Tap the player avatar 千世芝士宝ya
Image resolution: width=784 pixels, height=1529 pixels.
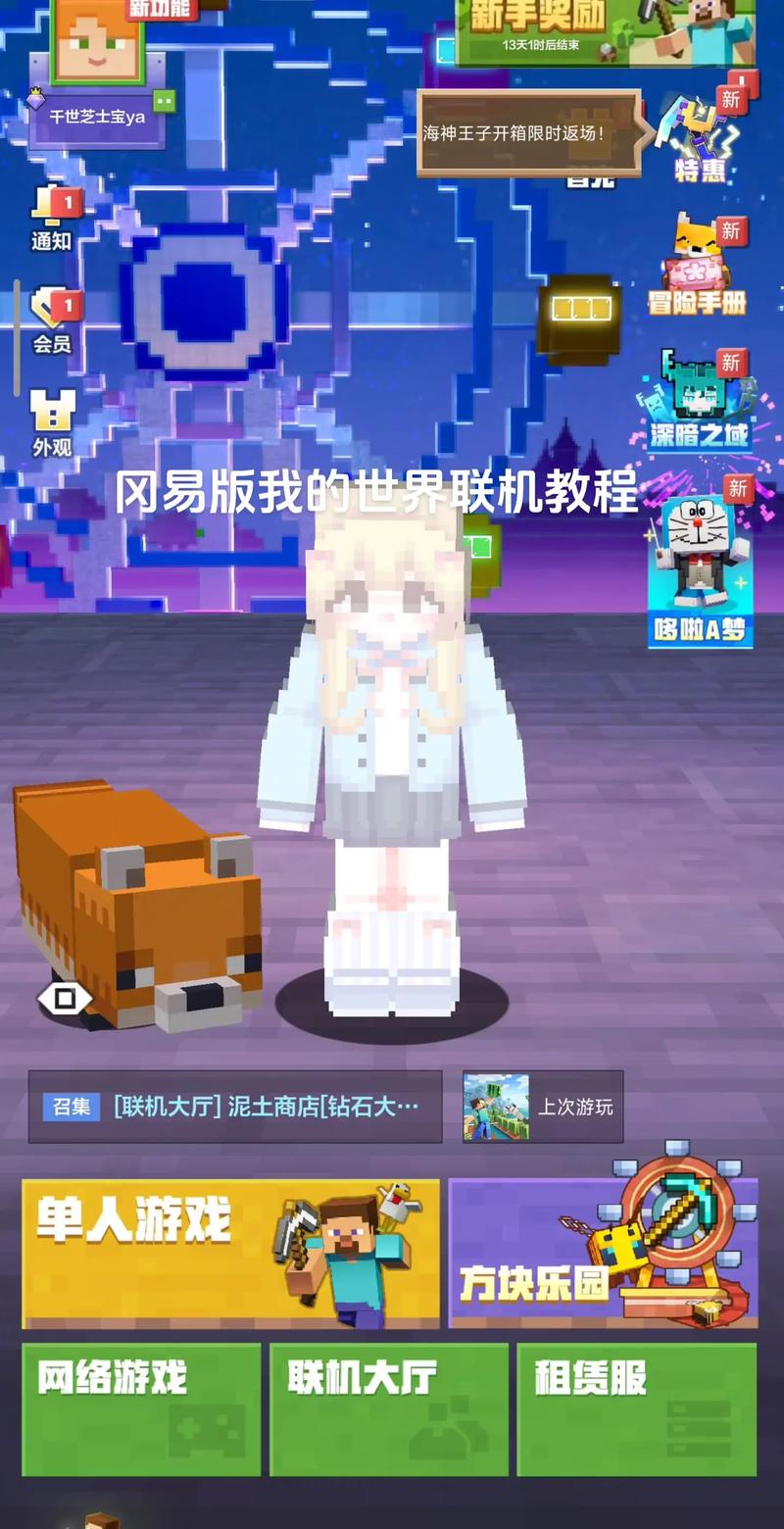[96, 44]
